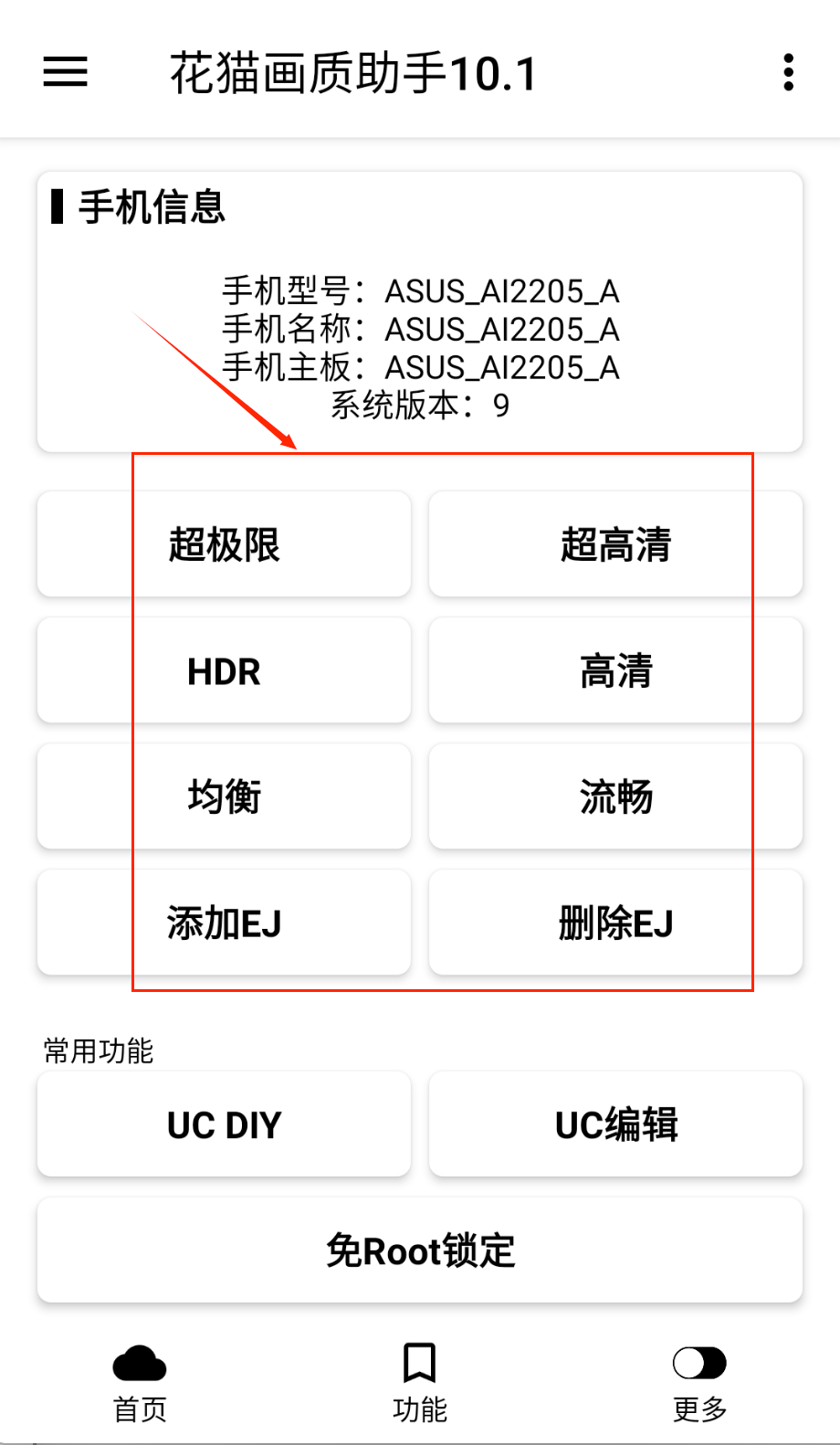Select the 高清 quality preset

pos(615,670)
